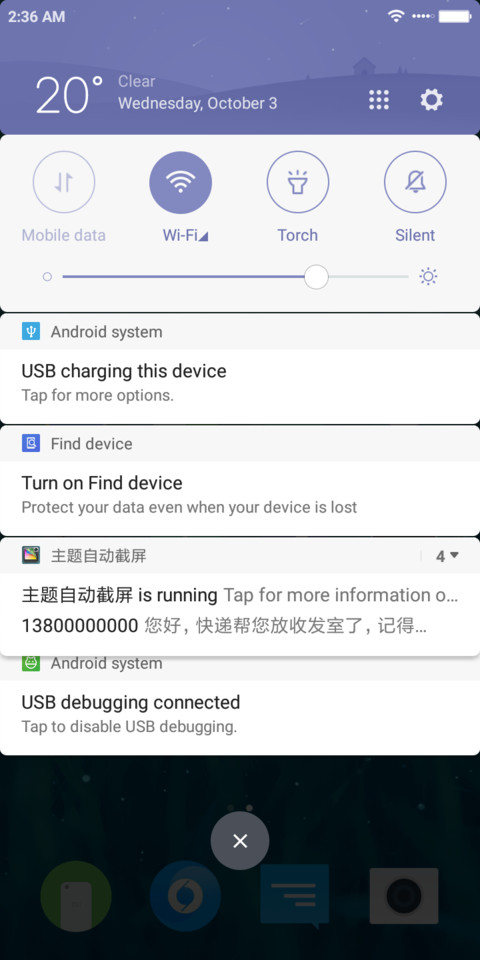This screenshot has height=960, width=480.
Task: Set brightness to a point on the slider
Action: tap(236, 277)
